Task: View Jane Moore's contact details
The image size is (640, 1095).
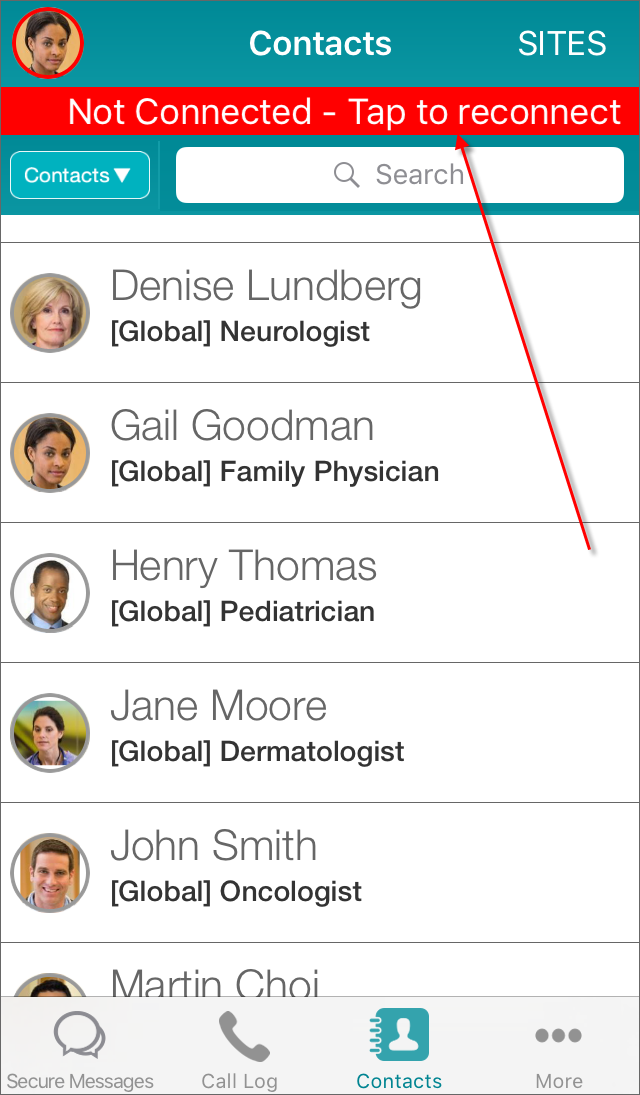Action: pyautogui.click(x=320, y=733)
